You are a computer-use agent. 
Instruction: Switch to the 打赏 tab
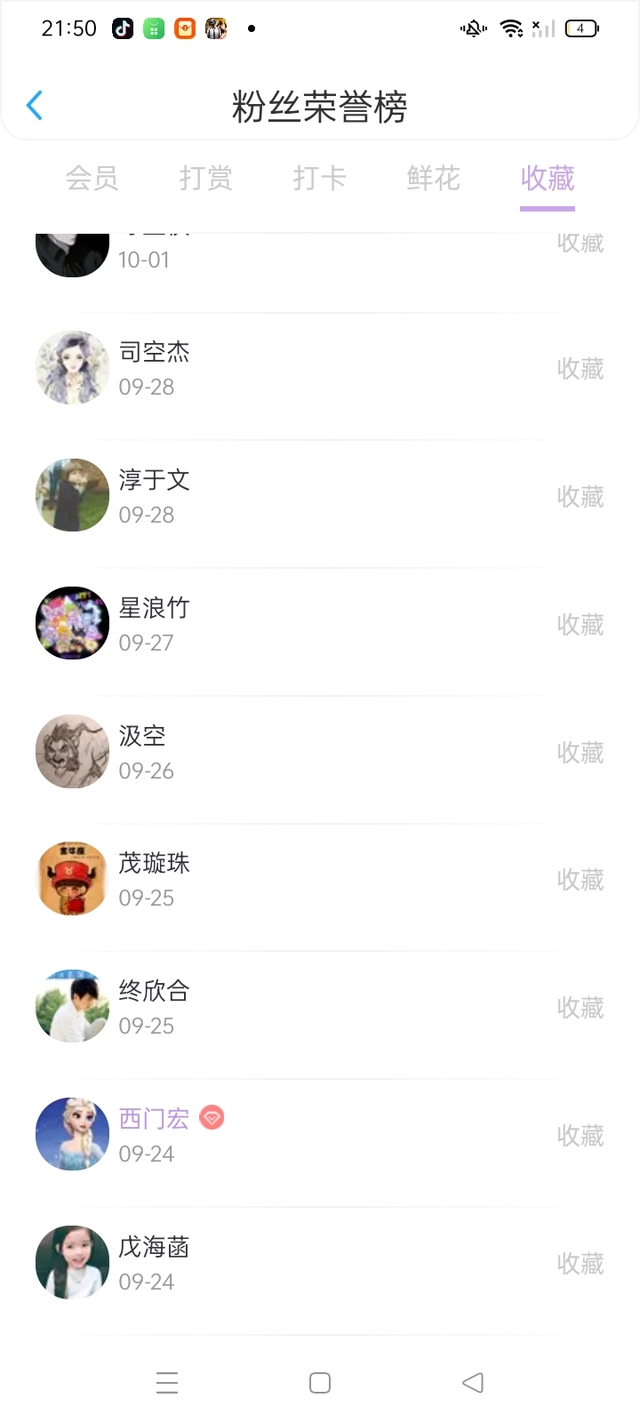(x=206, y=179)
